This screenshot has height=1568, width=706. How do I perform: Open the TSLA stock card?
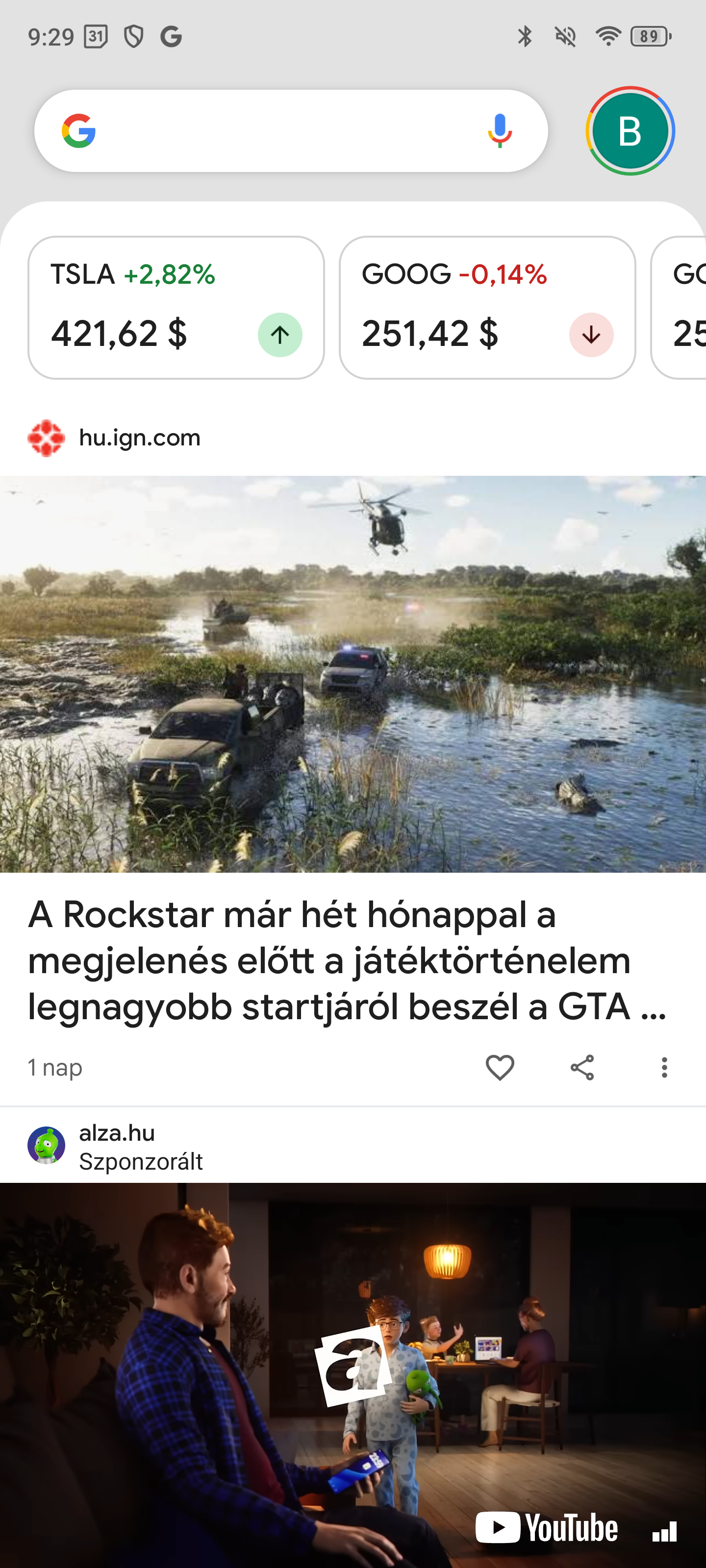pos(176,307)
